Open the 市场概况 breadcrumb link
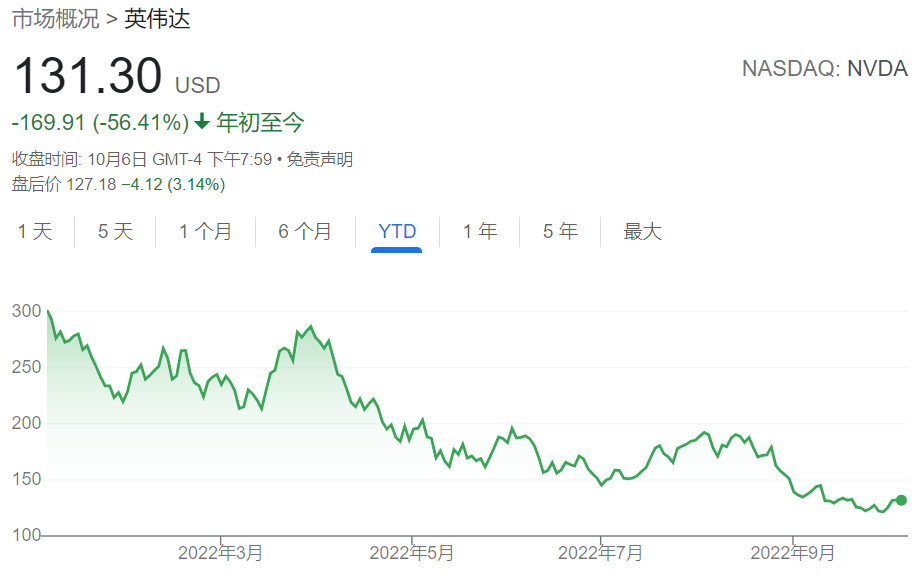The image size is (915, 578). [x=55, y=18]
